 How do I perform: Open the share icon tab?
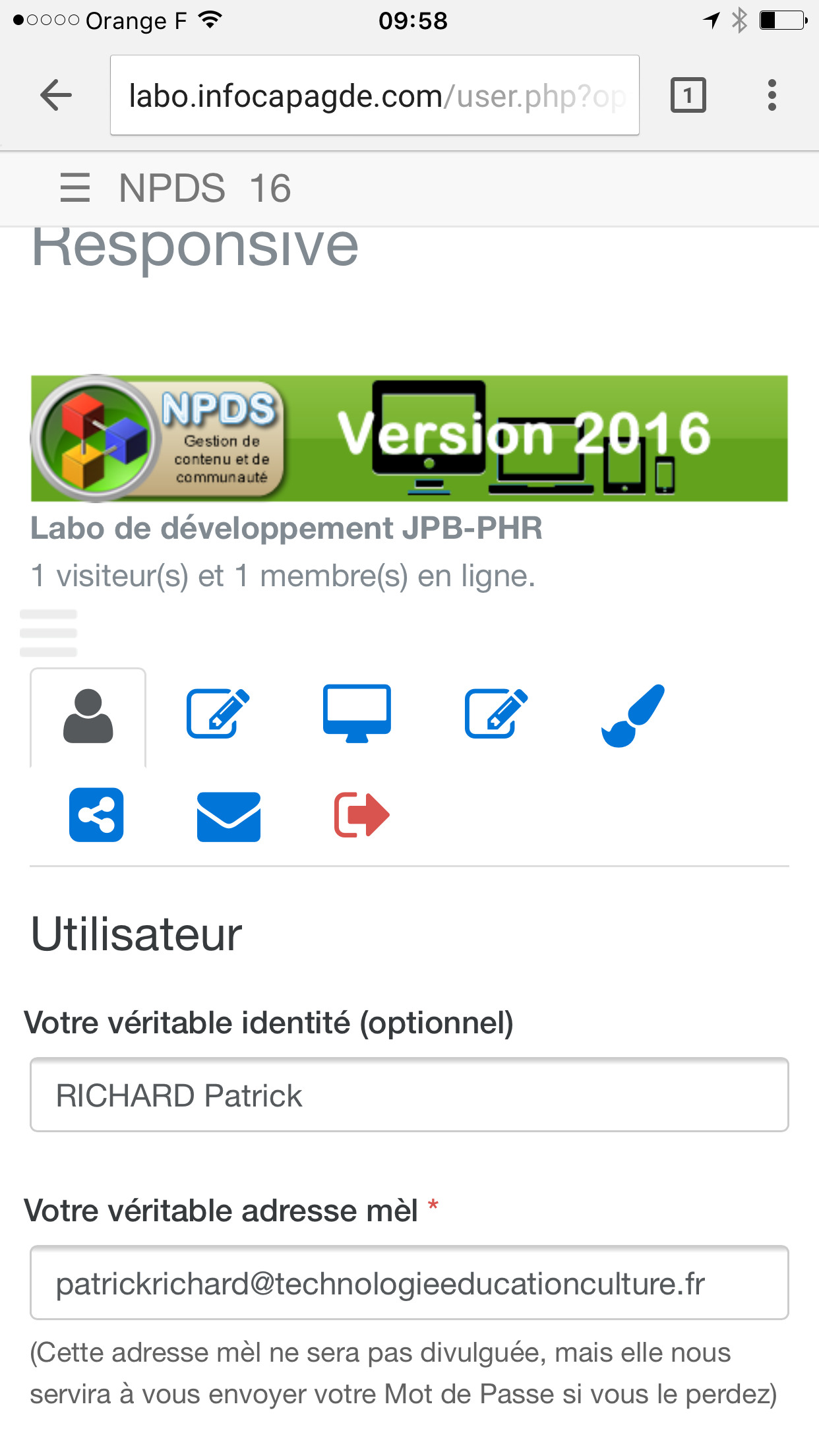click(x=96, y=815)
